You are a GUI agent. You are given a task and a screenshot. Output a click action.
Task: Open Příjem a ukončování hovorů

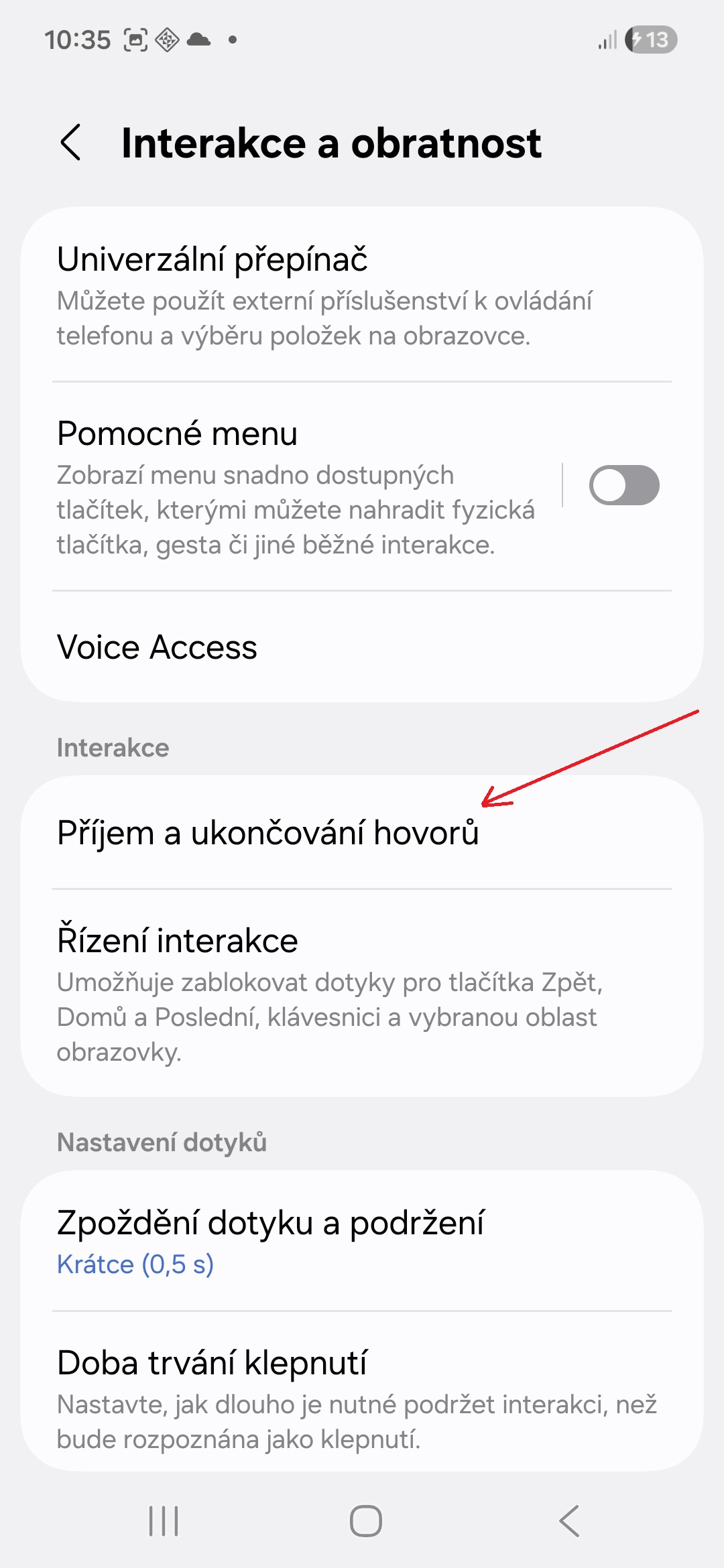[362, 833]
